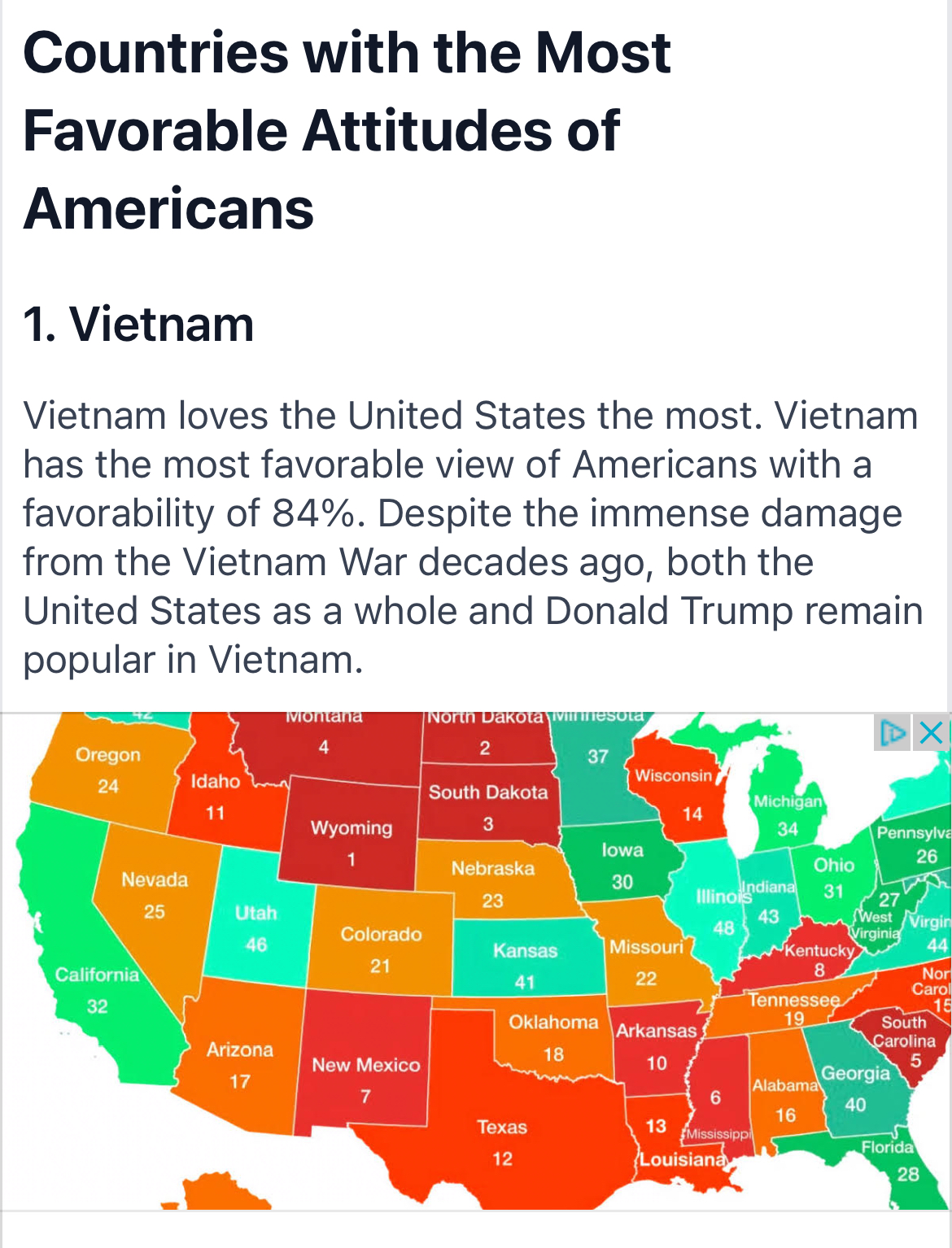Open the AdChoices info icon

[893, 733]
